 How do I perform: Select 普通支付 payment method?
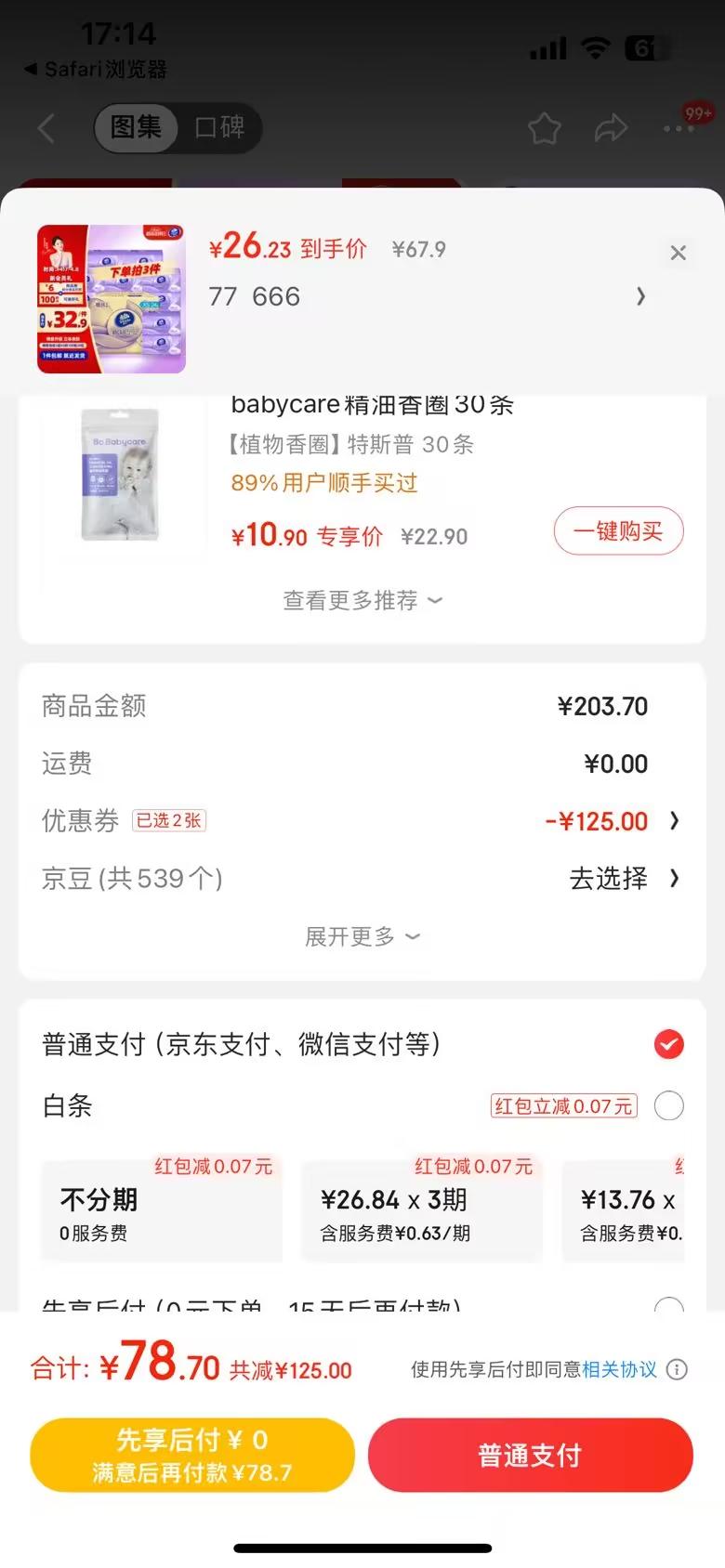(x=668, y=1044)
